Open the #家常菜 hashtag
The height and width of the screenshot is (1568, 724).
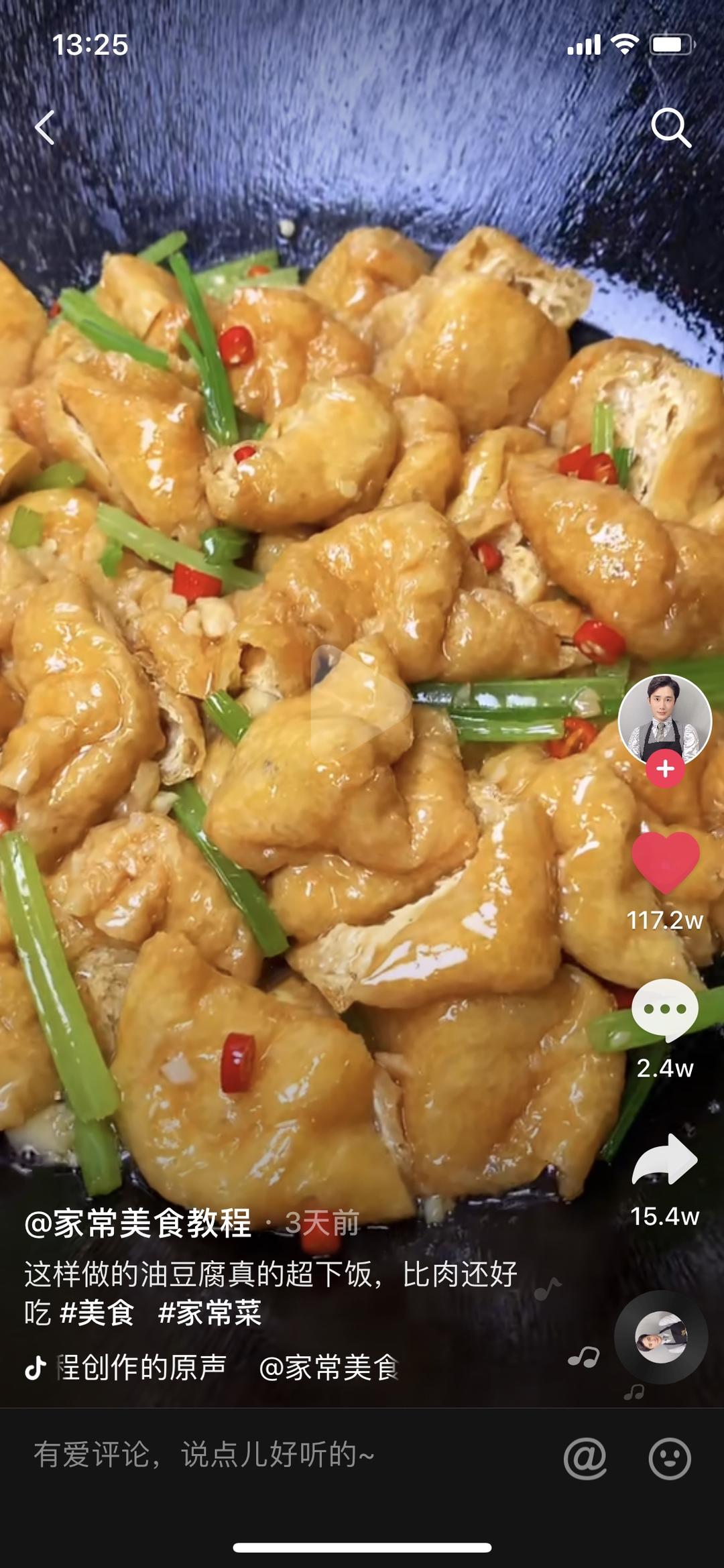tap(210, 1313)
